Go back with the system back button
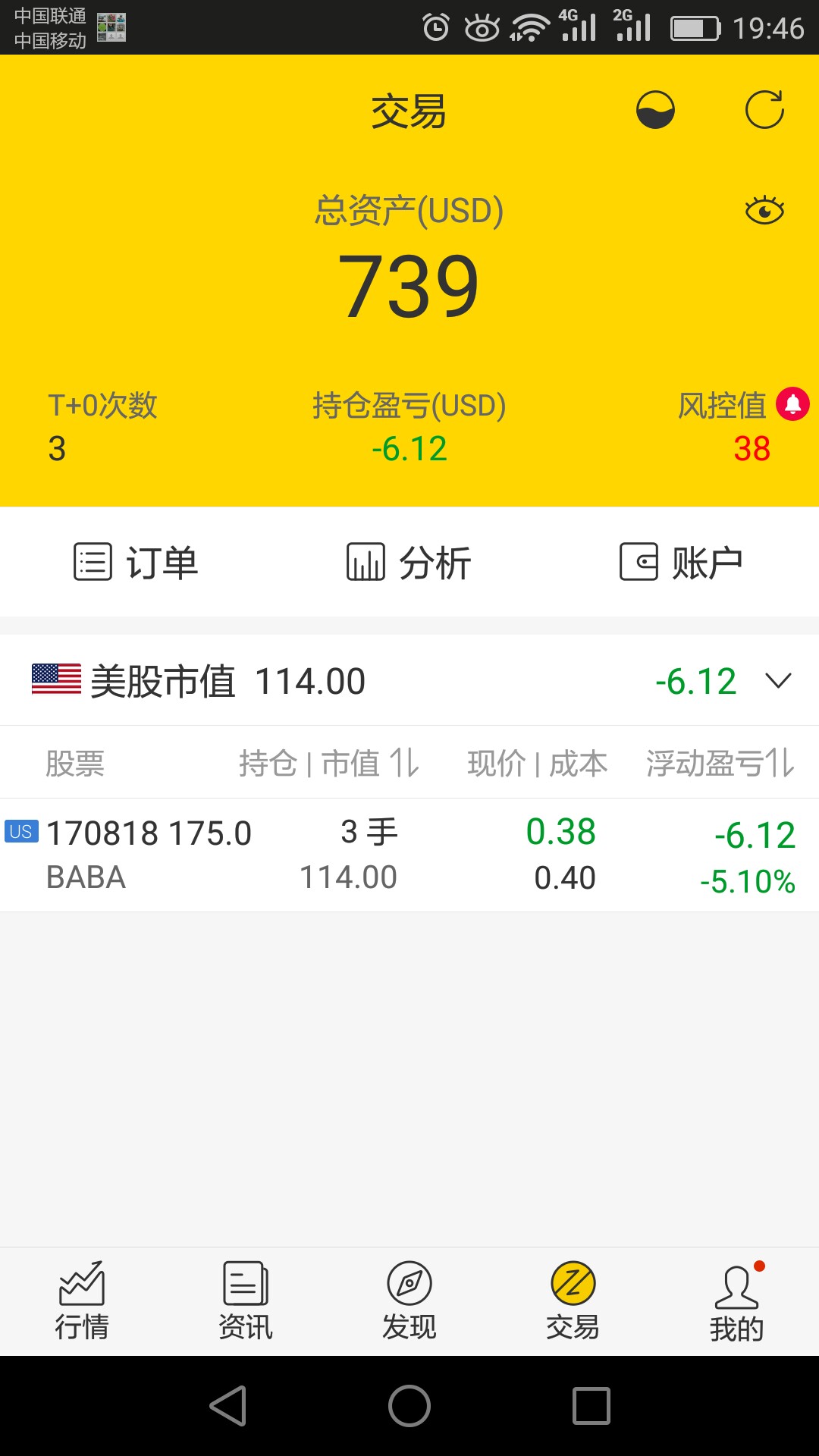The height and width of the screenshot is (1456, 819). point(228,1406)
